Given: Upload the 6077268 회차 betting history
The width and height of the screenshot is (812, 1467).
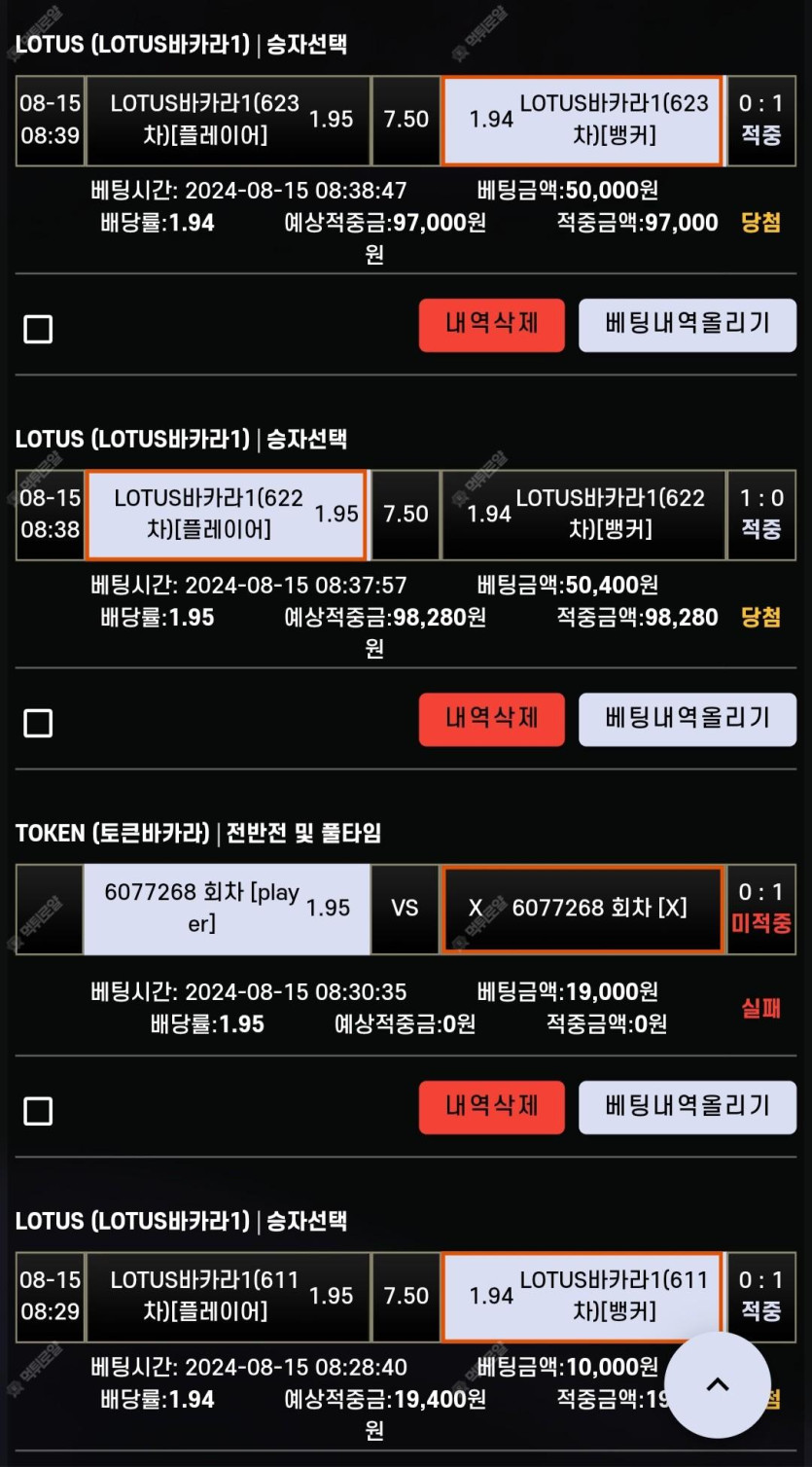Looking at the screenshot, I should tap(687, 1106).
